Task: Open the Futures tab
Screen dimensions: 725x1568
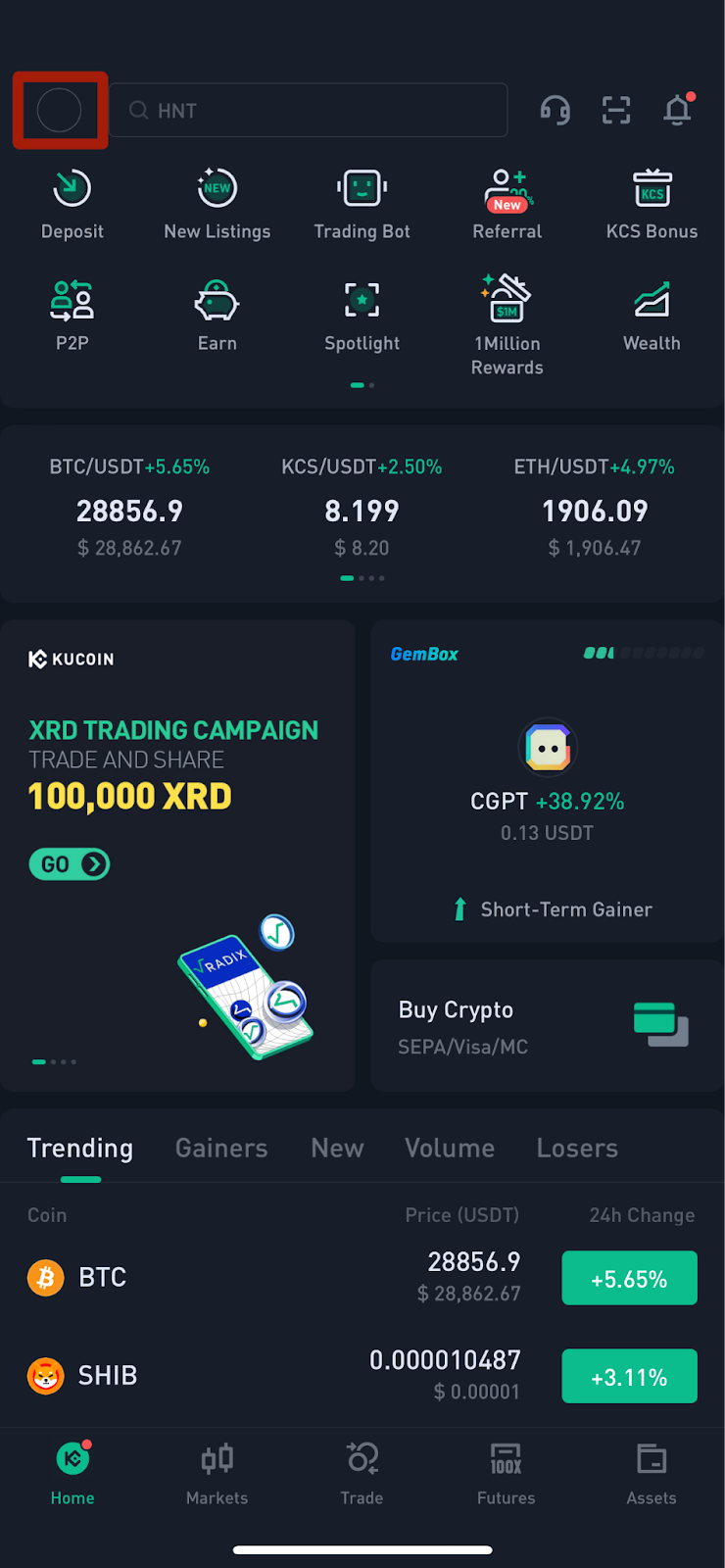Action: 507,1474
